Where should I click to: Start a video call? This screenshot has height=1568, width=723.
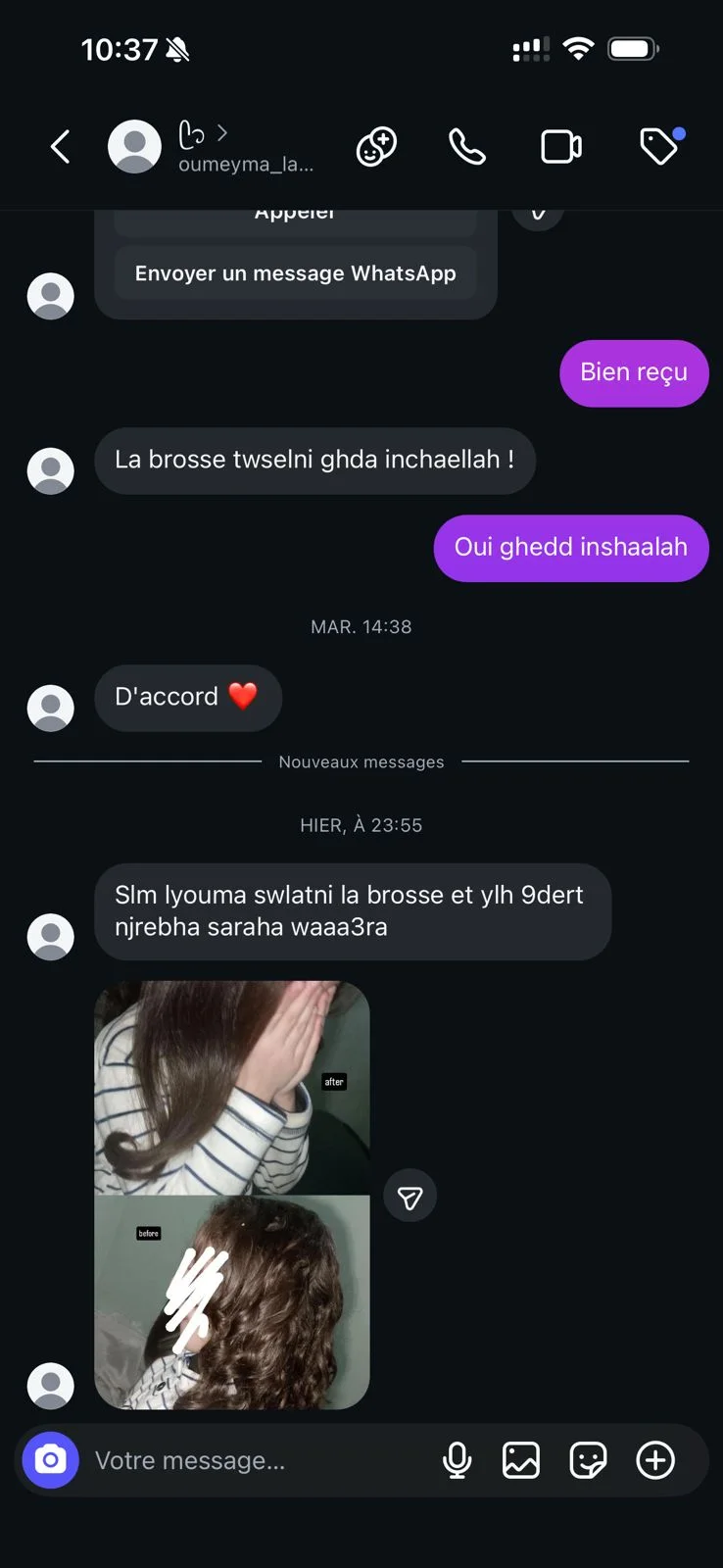[561, 147]
